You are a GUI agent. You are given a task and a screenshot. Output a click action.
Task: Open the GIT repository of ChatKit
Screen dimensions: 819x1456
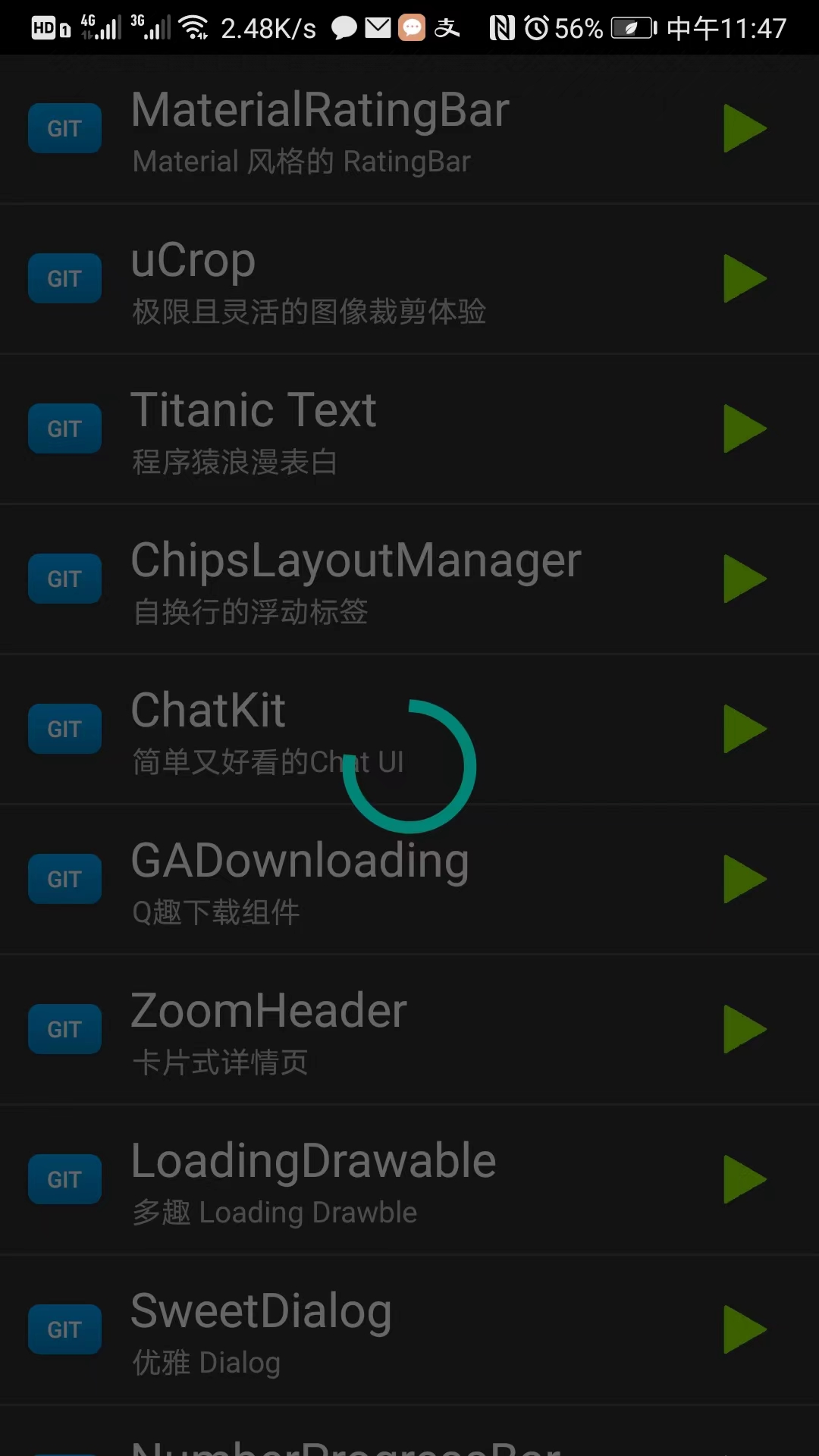point(64,728)
